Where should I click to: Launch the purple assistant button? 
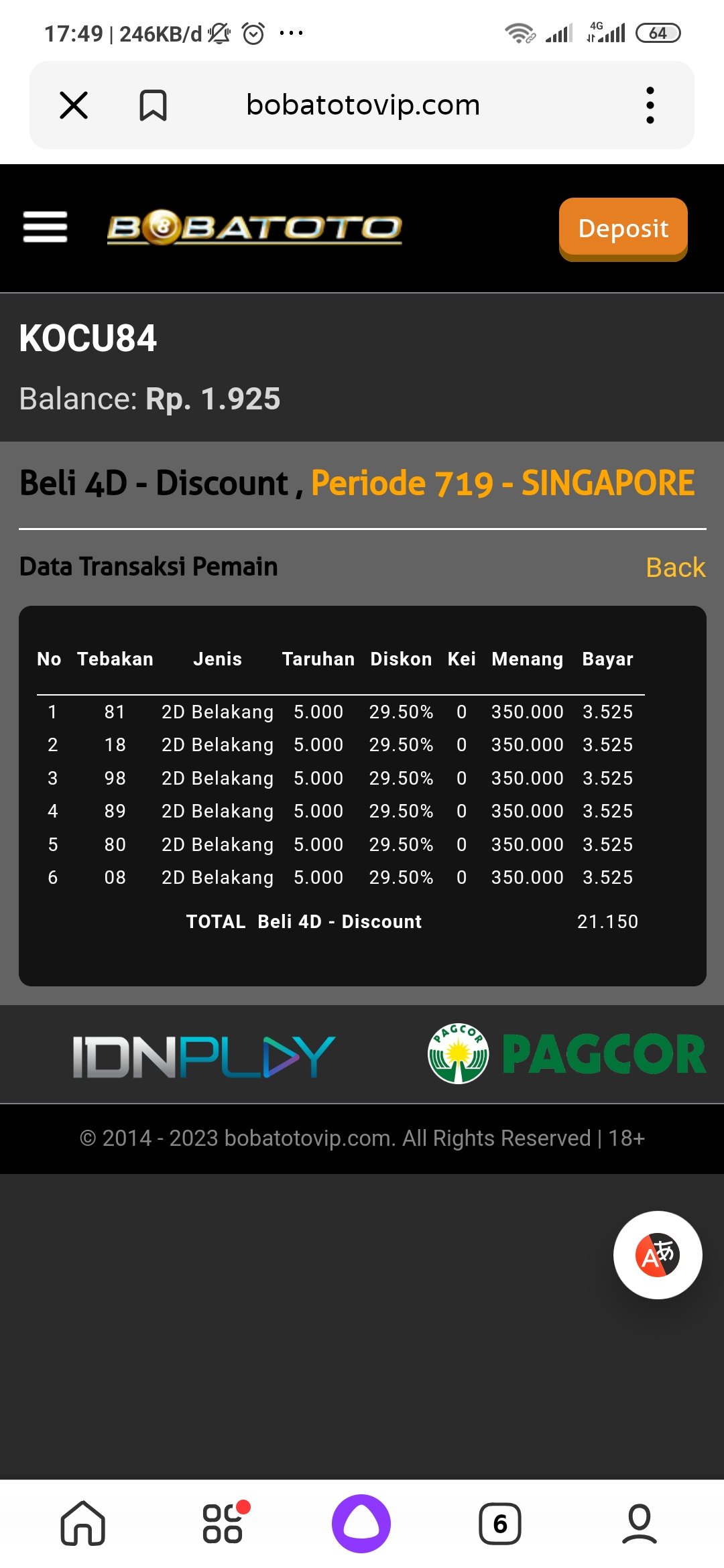pos(361,1523)
